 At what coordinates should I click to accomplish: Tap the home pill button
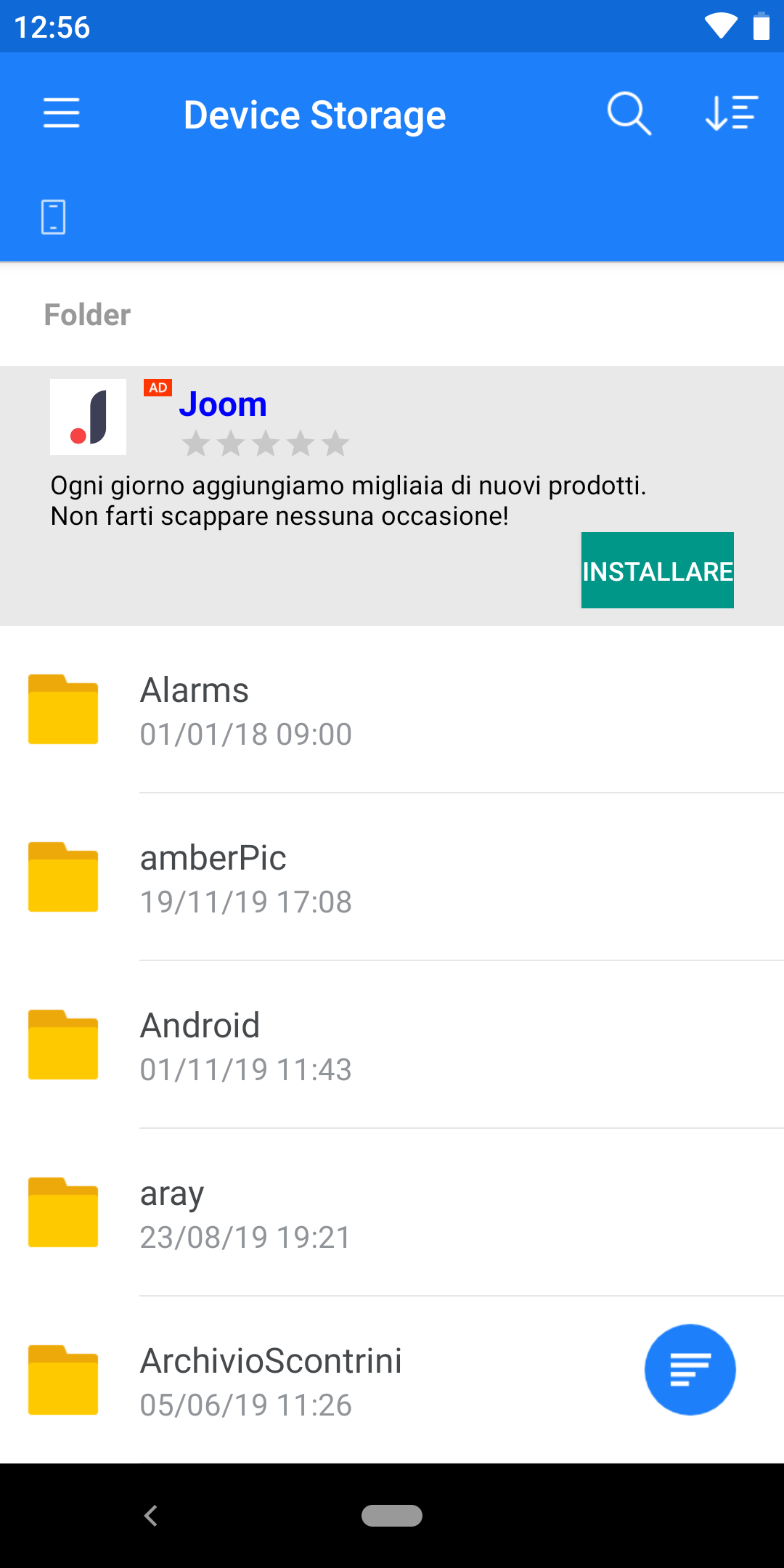click(392, 1516)
